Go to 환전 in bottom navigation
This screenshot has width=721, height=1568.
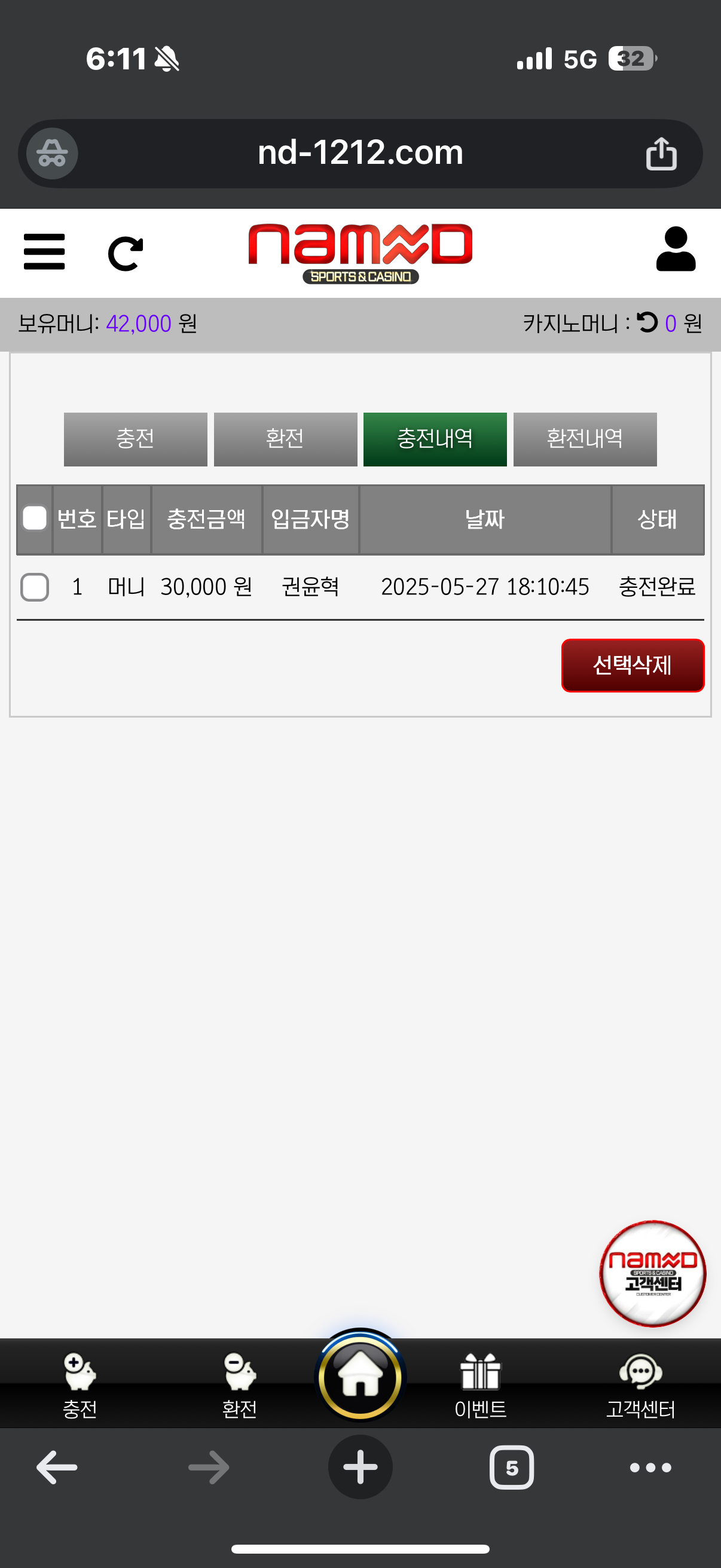240,1384
